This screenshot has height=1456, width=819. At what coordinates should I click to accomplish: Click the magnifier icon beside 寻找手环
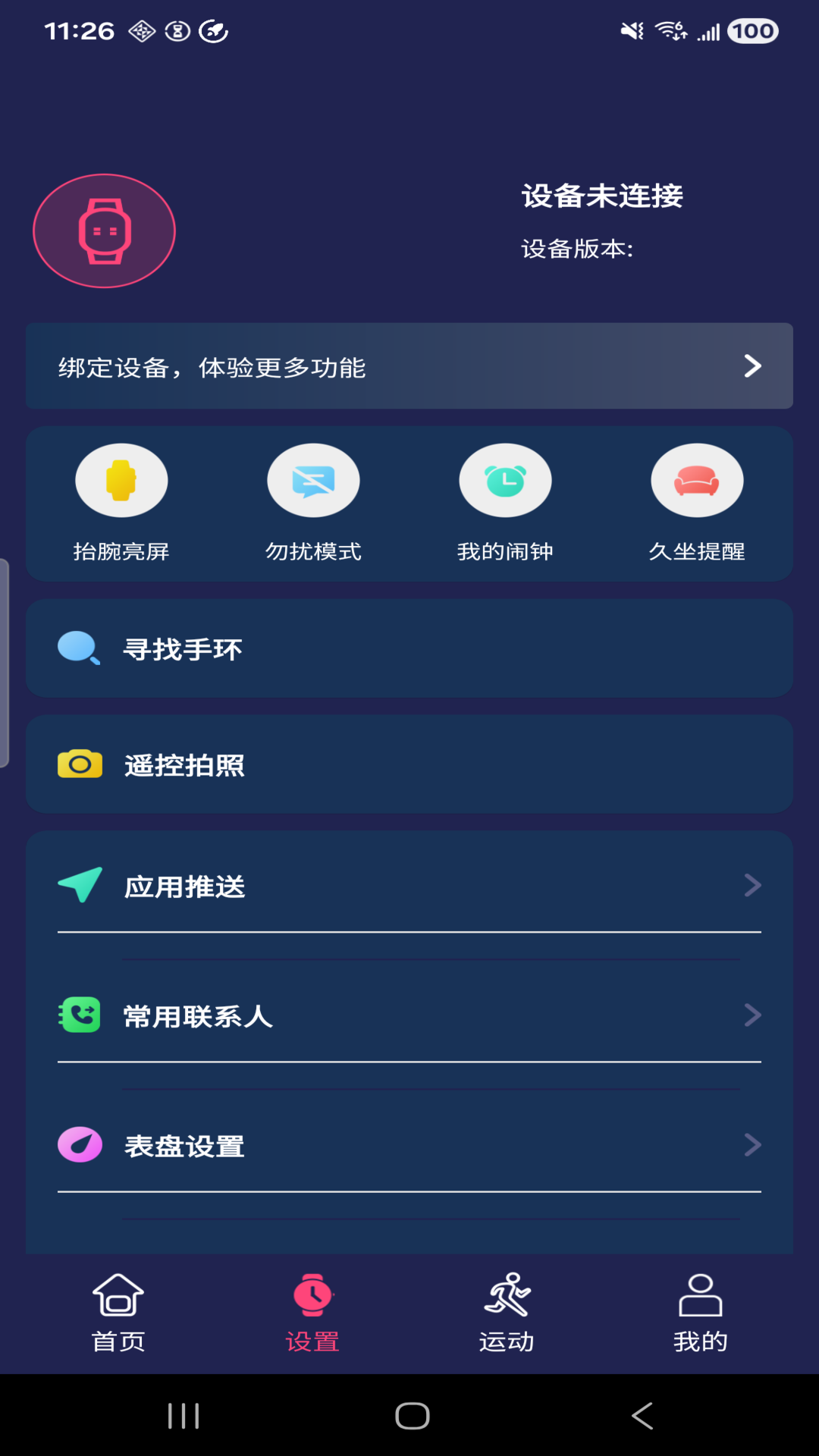[79, 648]
